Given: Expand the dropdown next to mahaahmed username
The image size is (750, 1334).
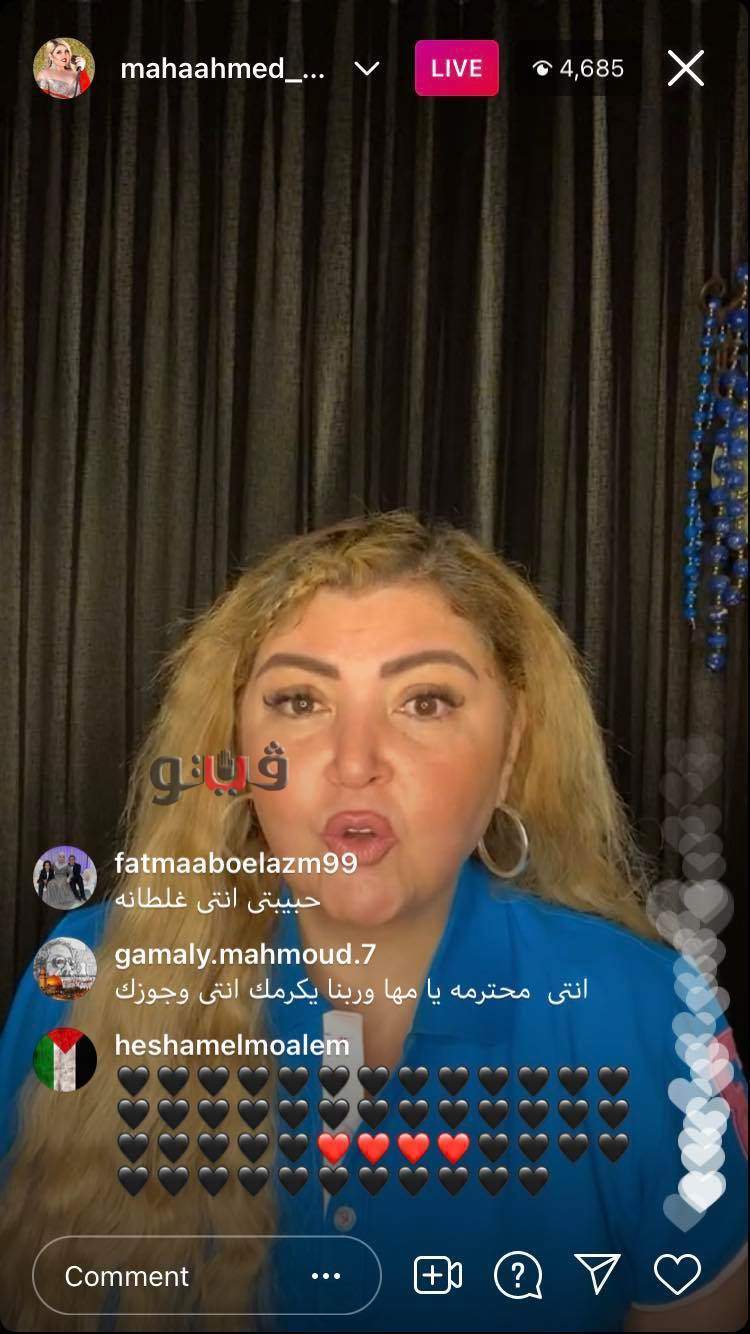Looking at the screenshot, I should (x=367, y=69).
